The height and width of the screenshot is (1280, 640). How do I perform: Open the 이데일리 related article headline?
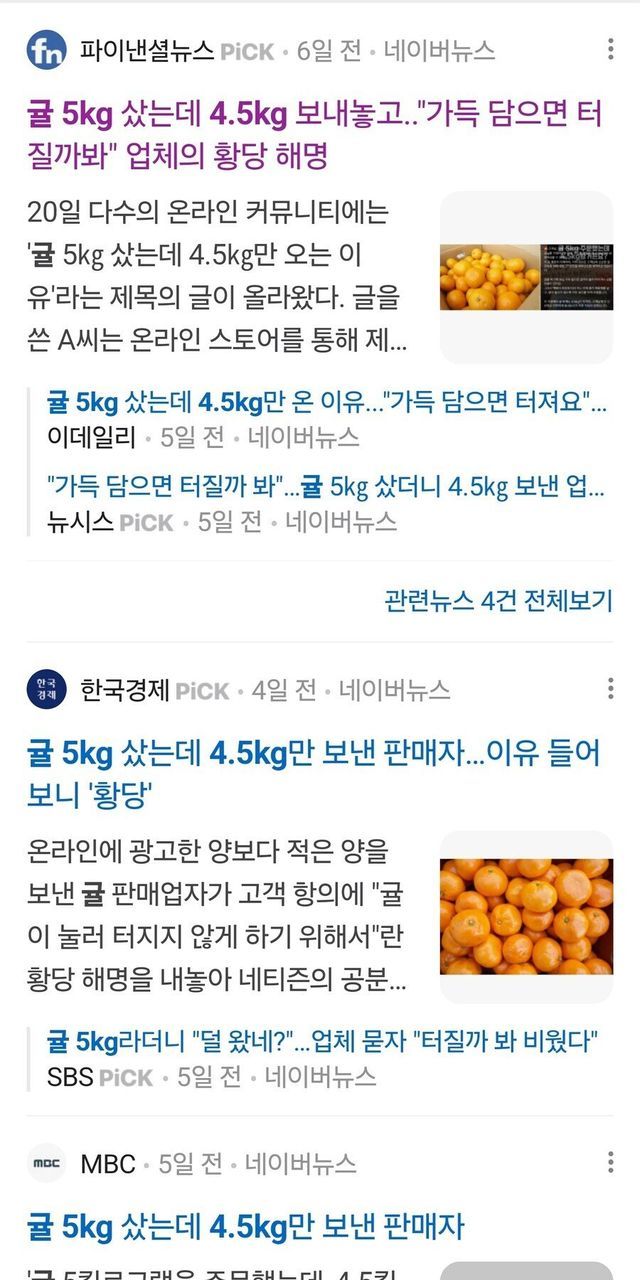click(327, 402)
